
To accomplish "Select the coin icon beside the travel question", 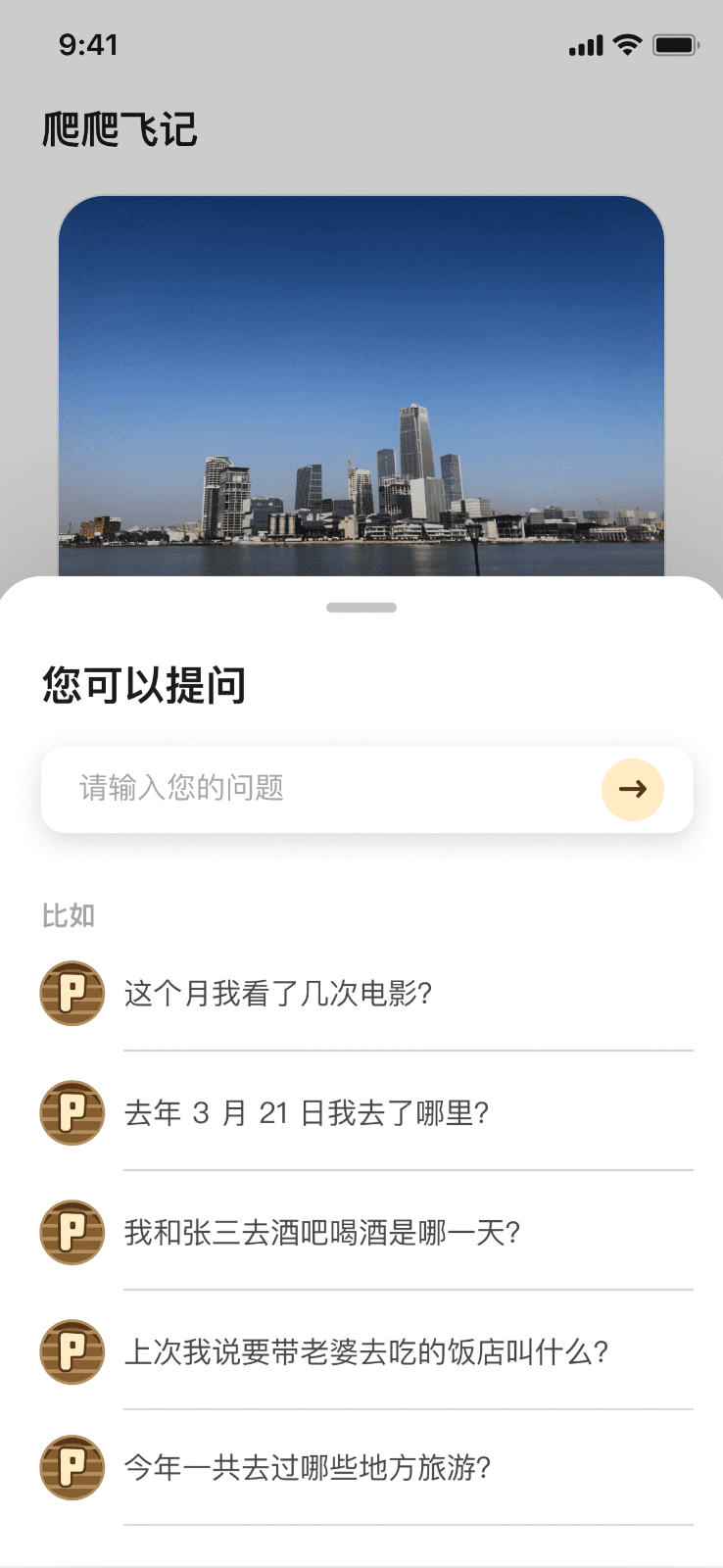I will click(72, 1468).
